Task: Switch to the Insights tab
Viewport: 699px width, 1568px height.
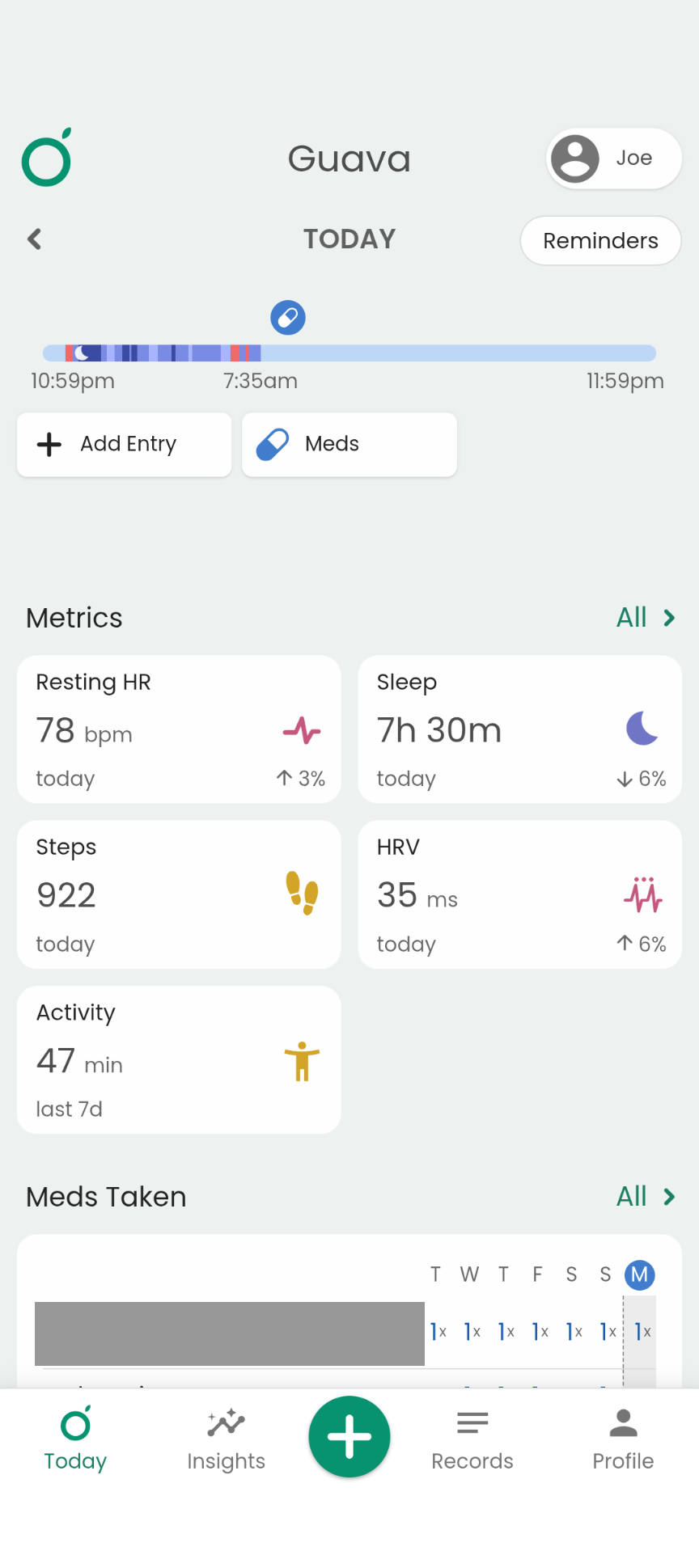Action: click(226, 1439)
